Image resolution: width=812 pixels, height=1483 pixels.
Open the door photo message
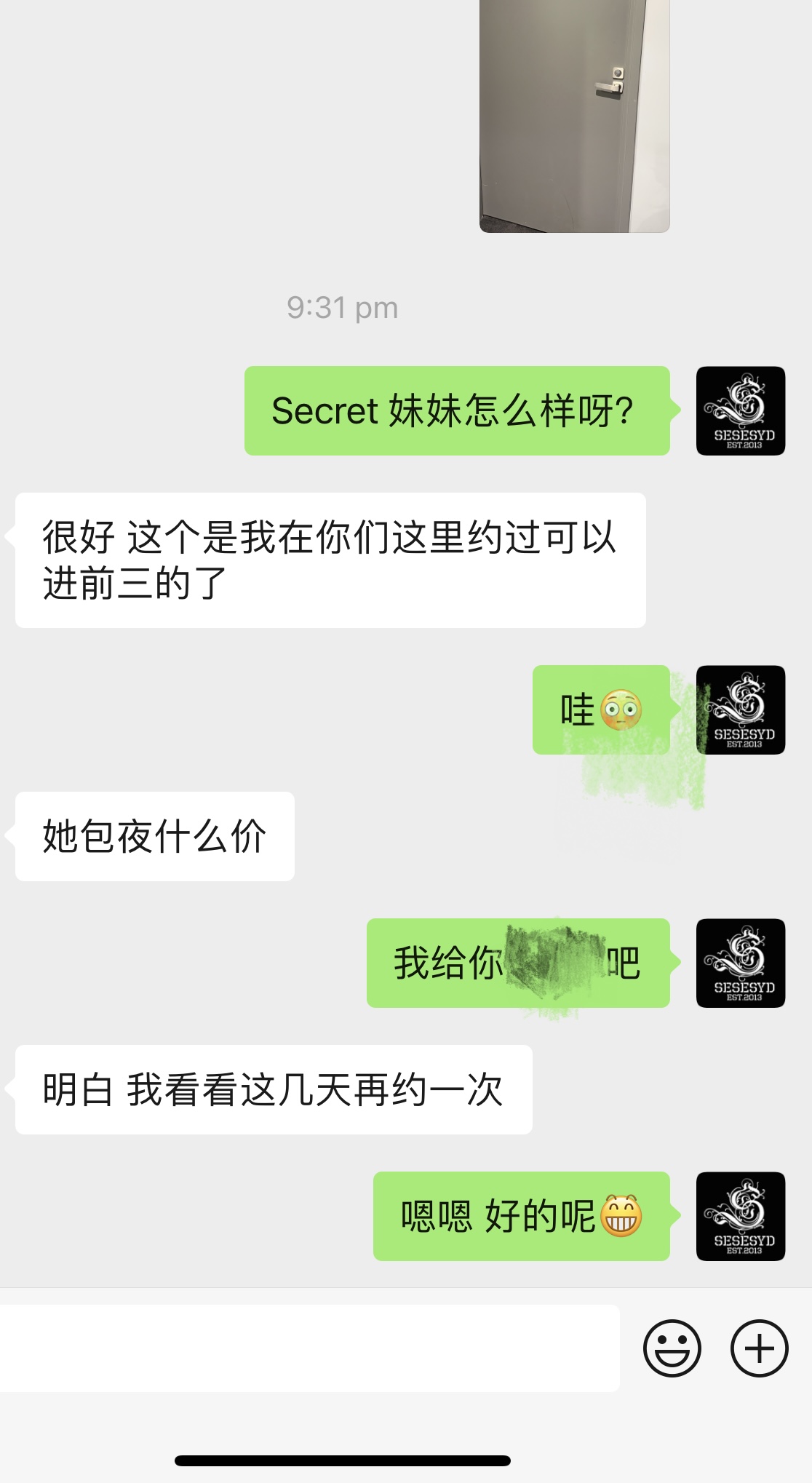[574, 116]
